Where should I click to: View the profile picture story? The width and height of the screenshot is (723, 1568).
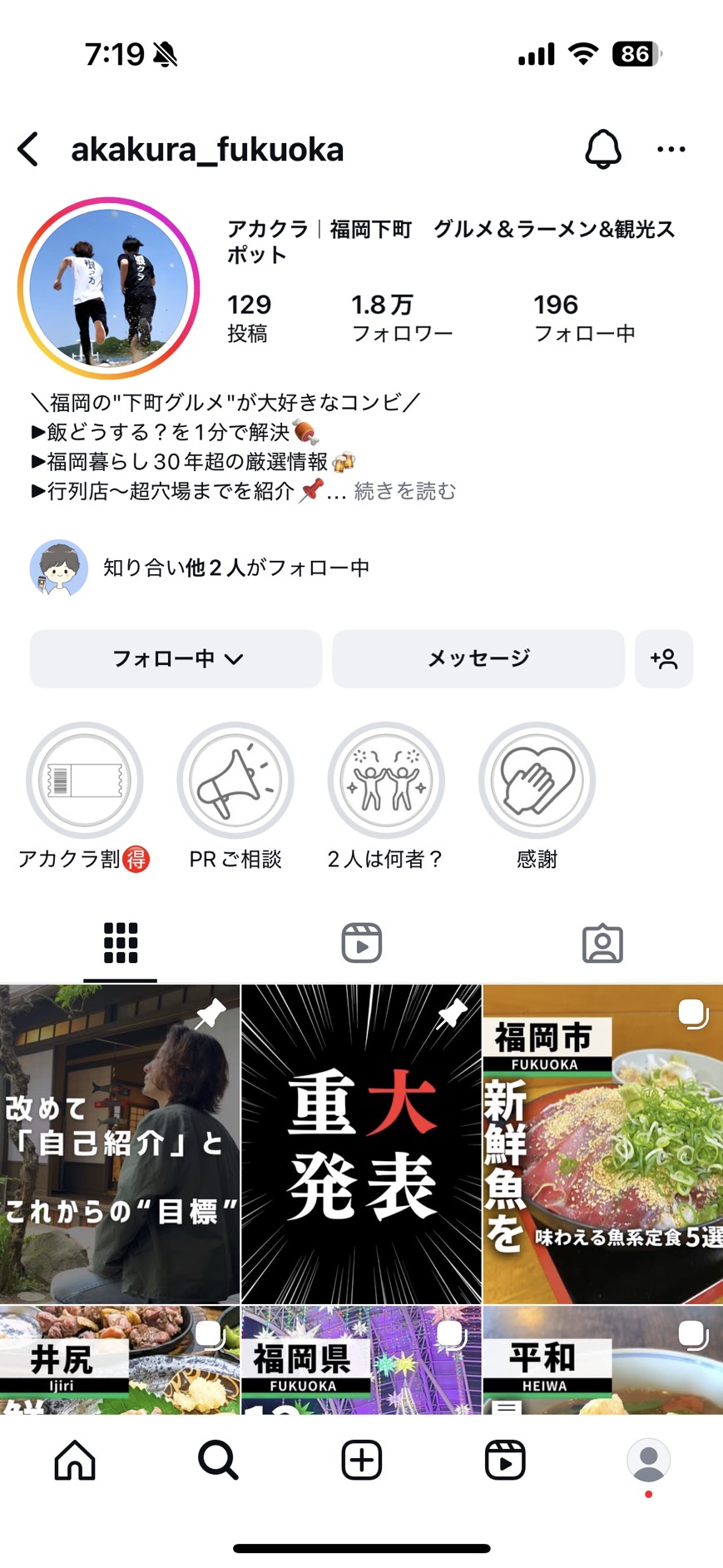(x=109, y=289)
